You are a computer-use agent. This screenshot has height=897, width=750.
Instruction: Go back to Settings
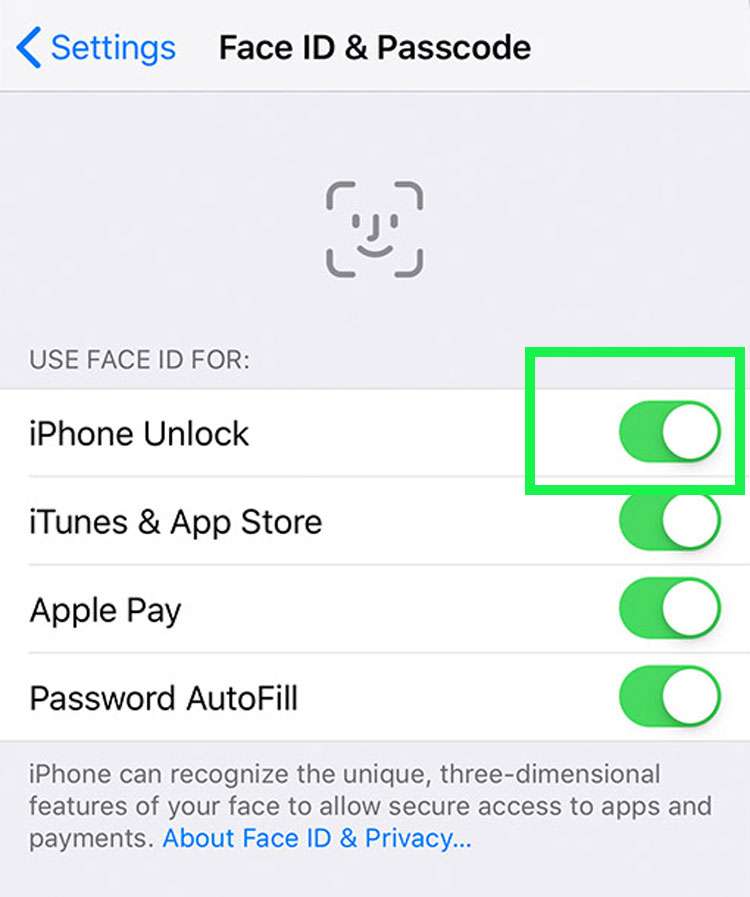click(x=97, y=47)
